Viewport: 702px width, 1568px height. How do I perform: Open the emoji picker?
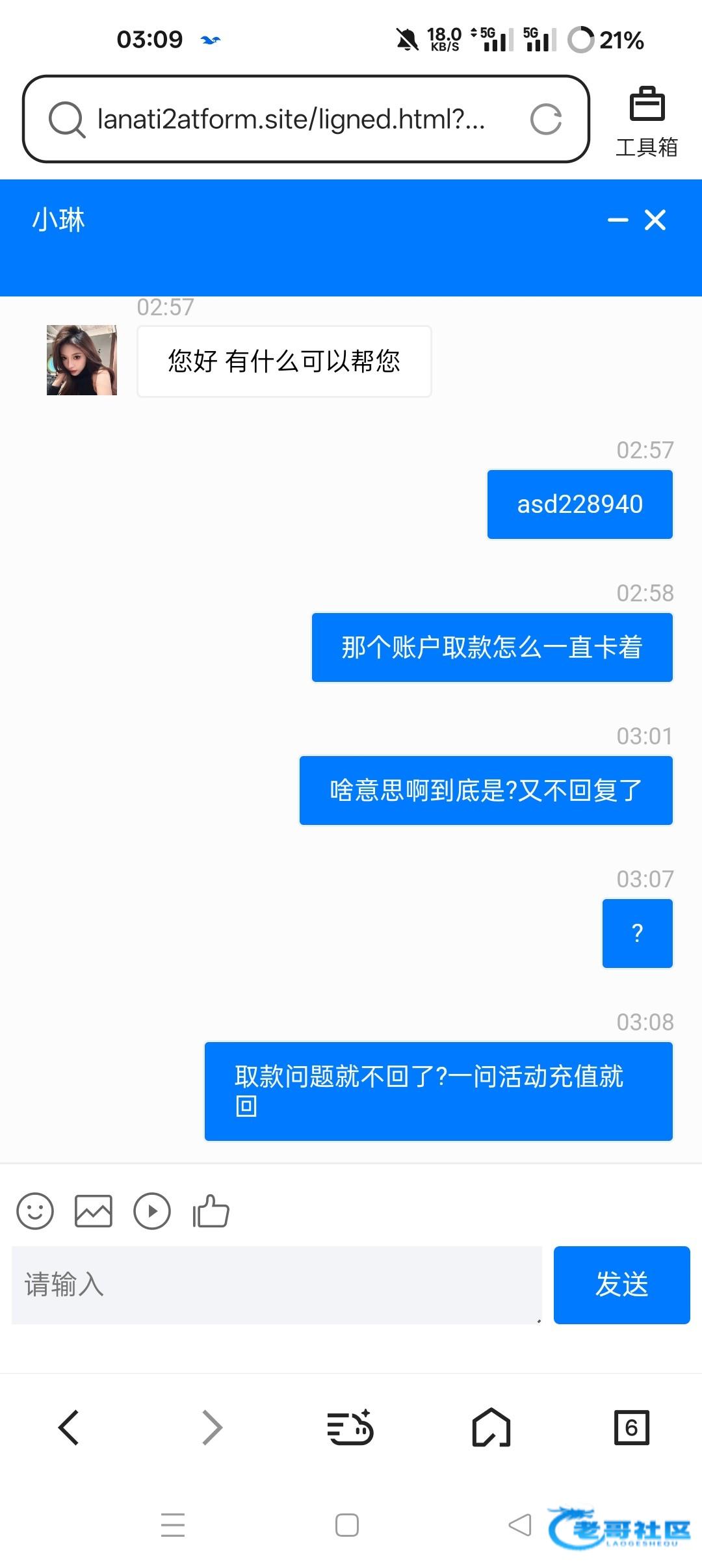pos(35,1211)
